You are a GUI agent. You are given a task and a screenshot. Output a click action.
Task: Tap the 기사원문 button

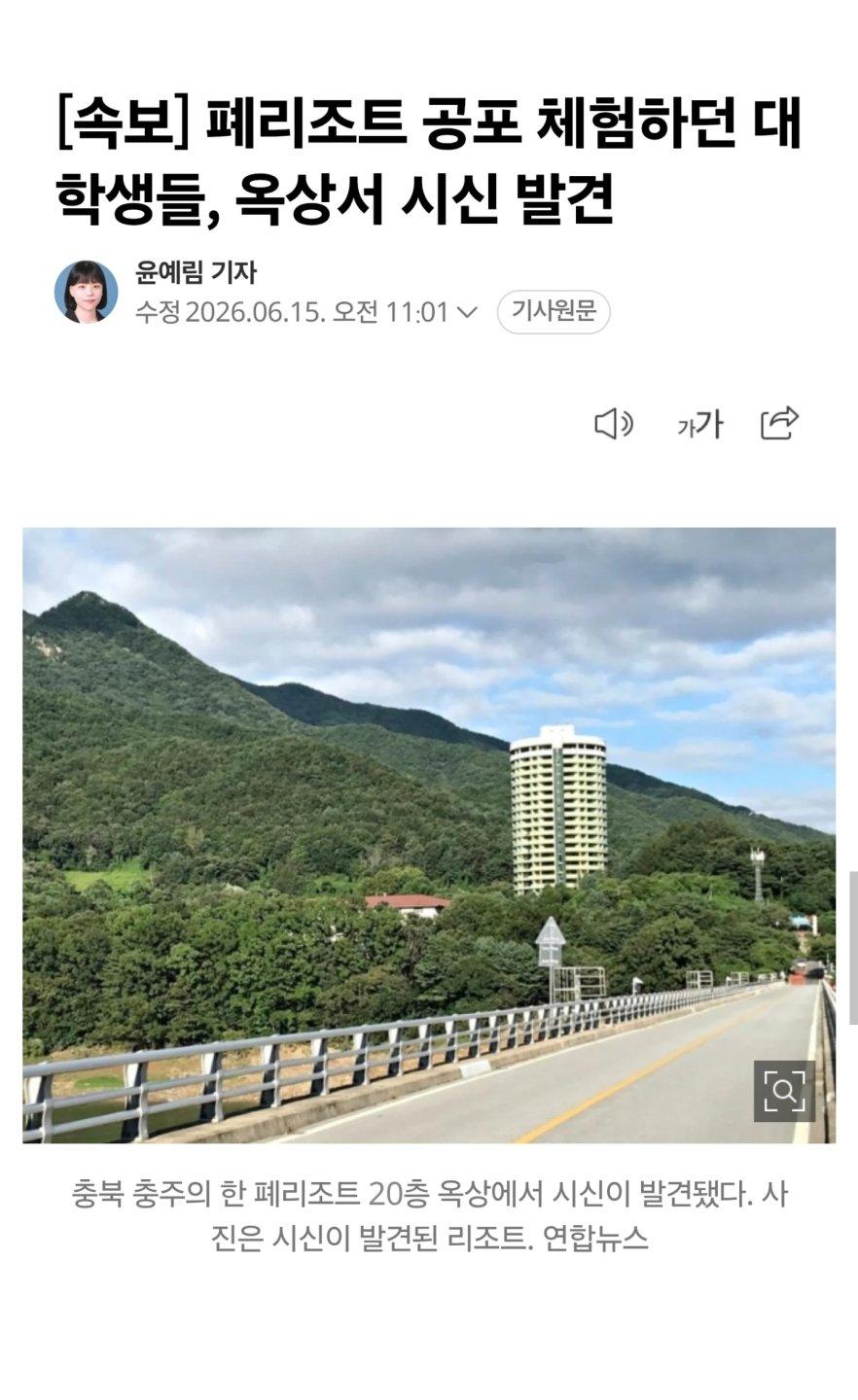pyautogui.click(x=554, y=312)
